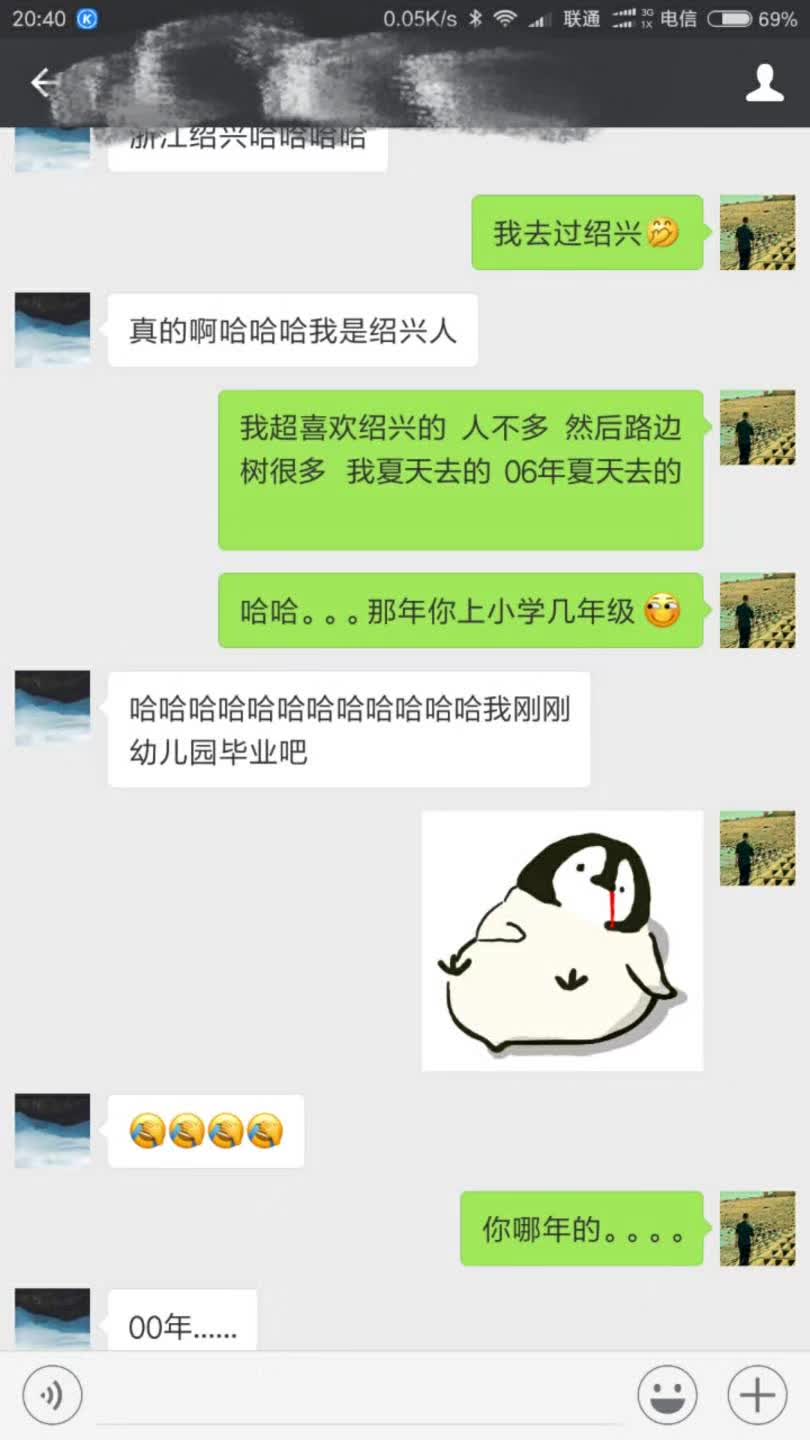View the penguin sticker image

562,941
